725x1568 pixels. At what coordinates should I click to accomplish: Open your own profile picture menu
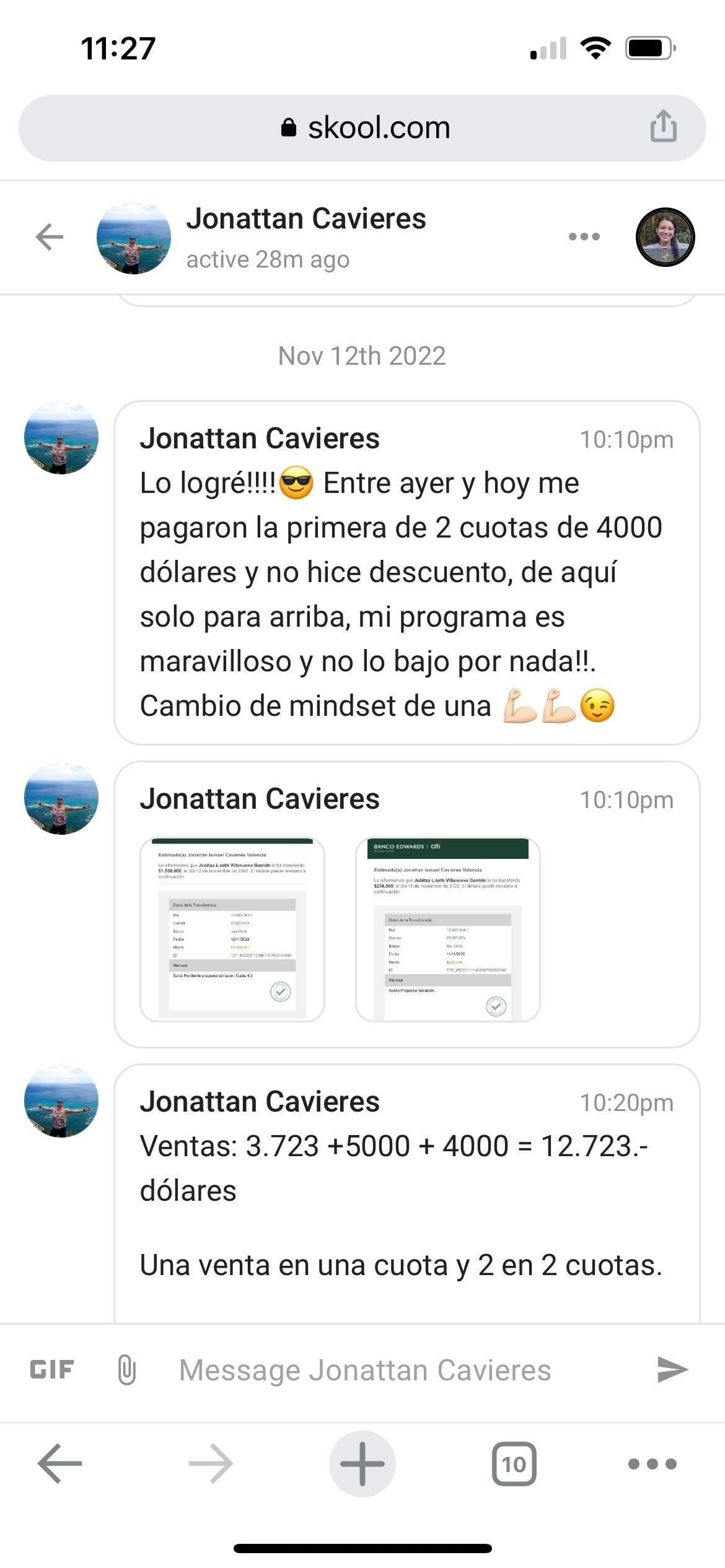(665, 237)
